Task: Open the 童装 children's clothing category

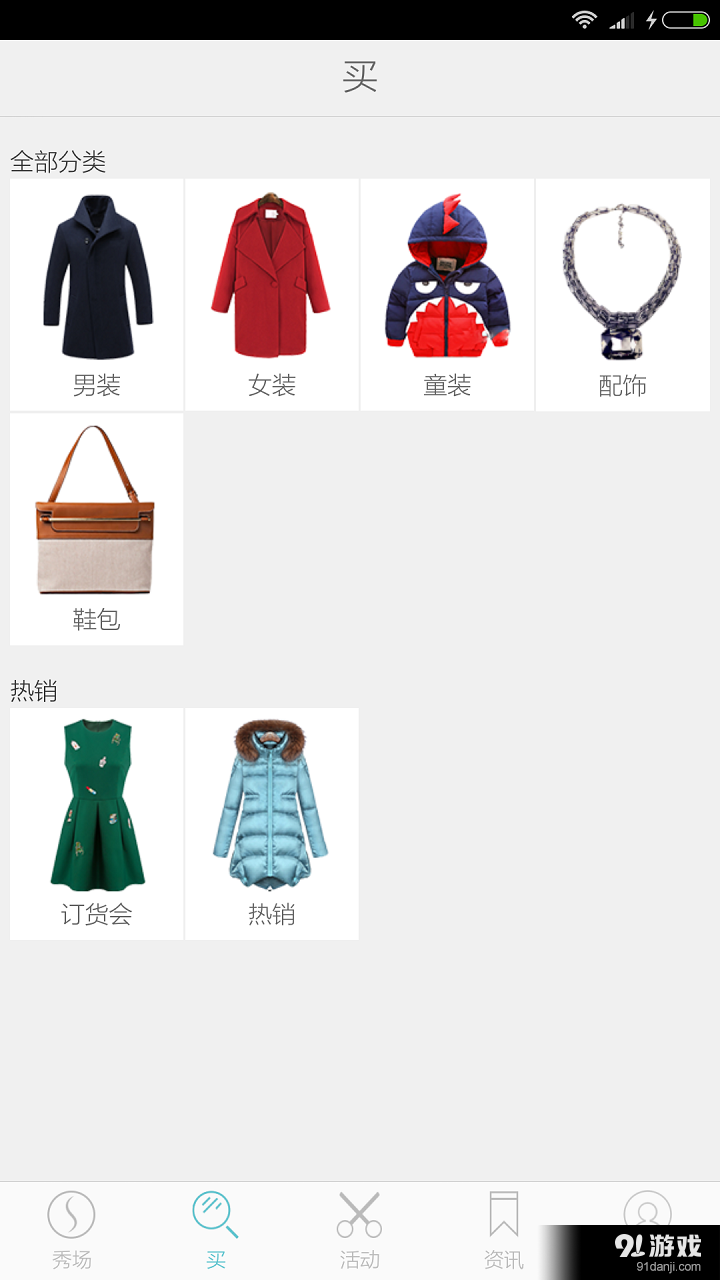Action: point(446,280)
